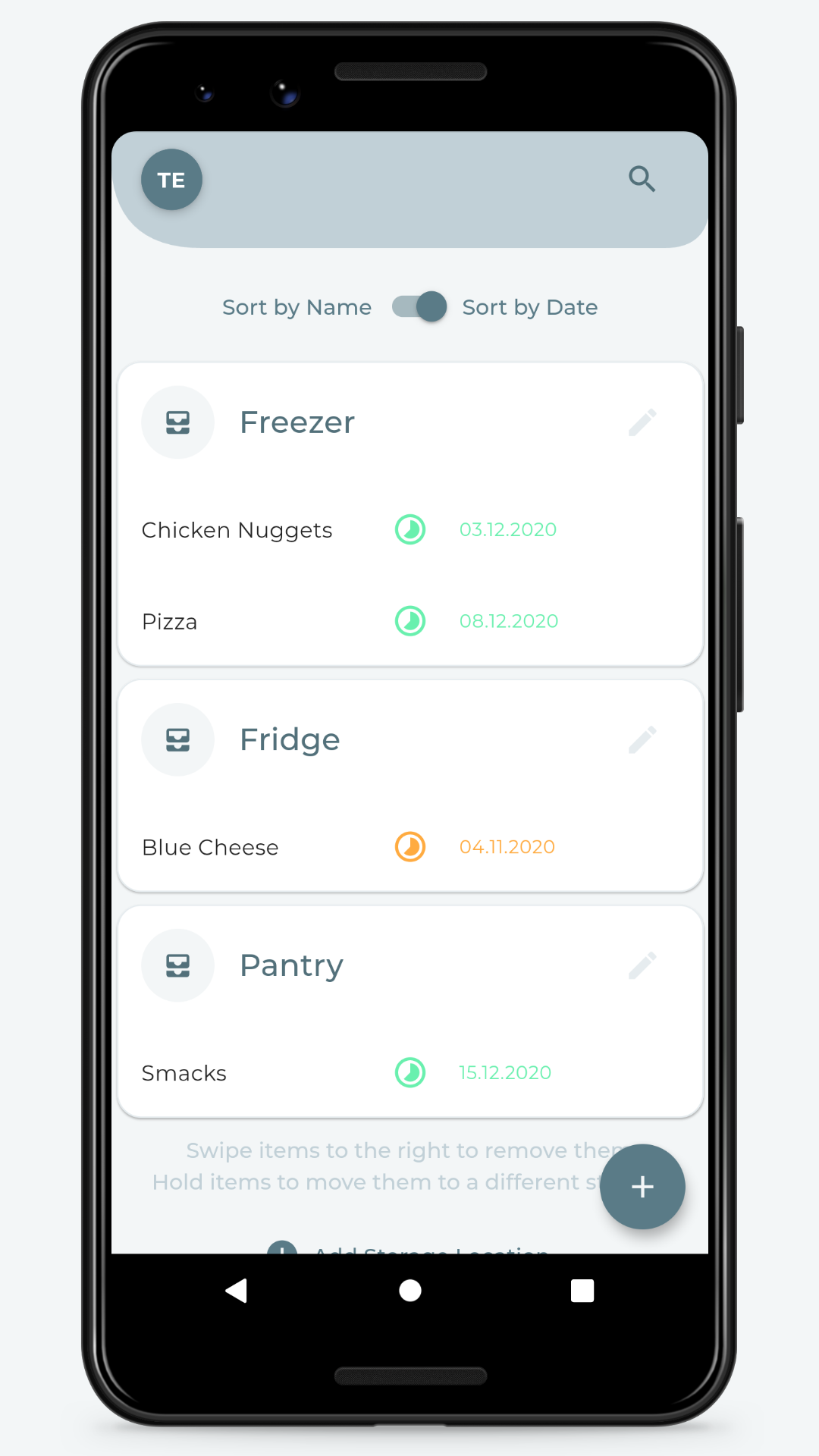
Task: Open the Blue Cheese item
Action: (x=410, y=846)
